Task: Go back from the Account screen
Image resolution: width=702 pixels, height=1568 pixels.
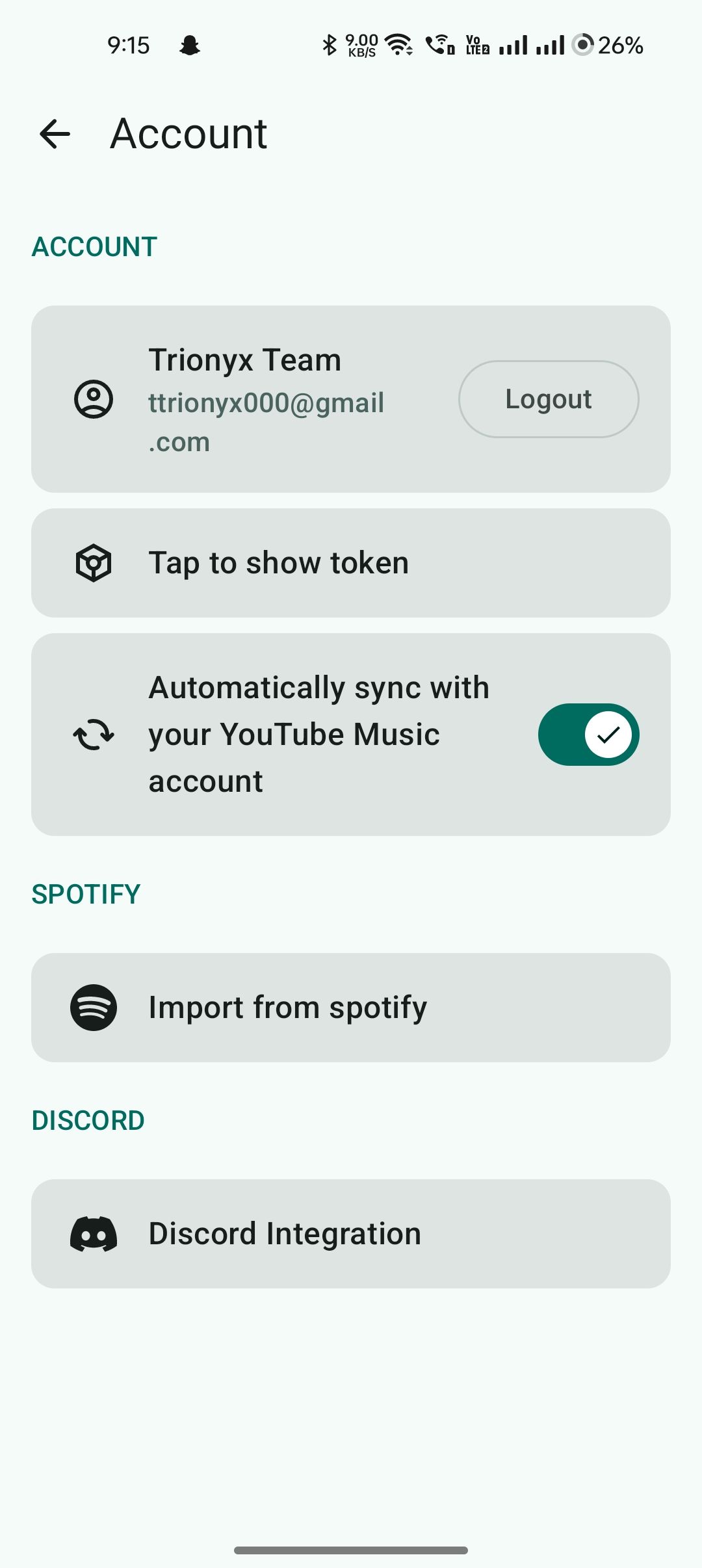Action: point(55,135)
